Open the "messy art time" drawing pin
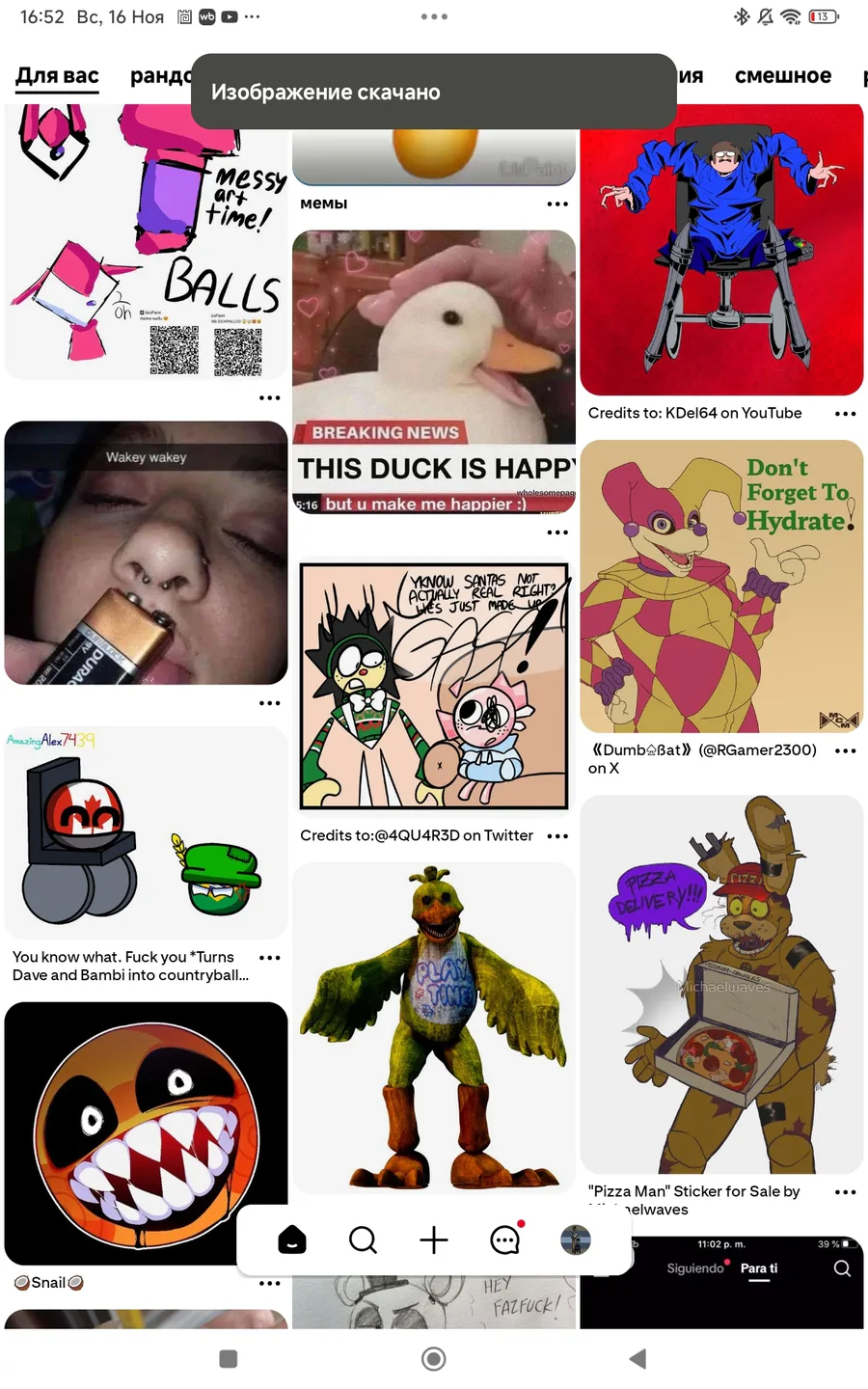The image size is (868, 1389). pos(146,241)
